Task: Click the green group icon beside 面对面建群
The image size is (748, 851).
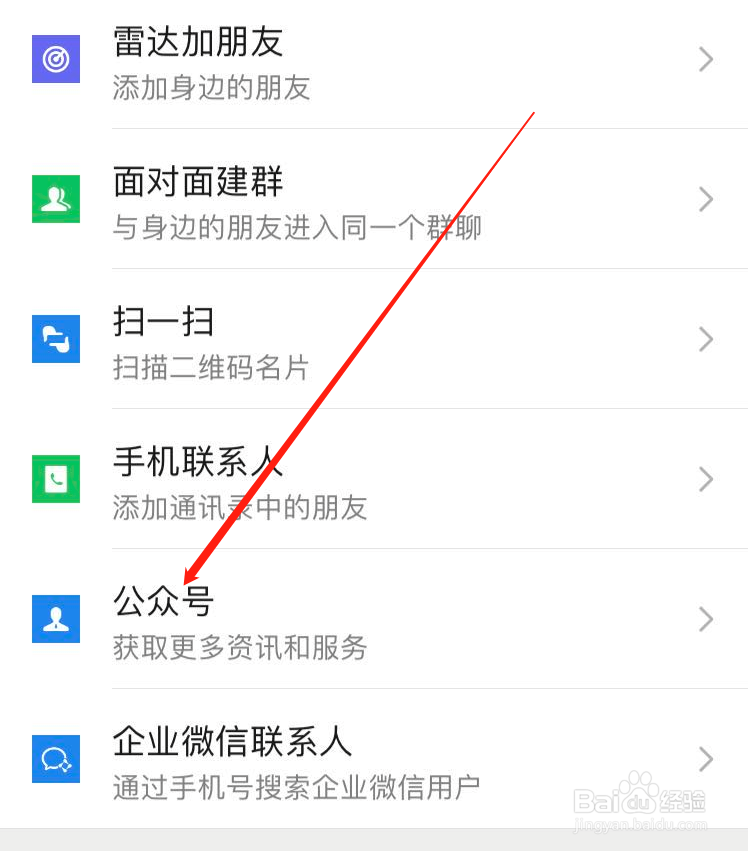Action: (x=55, y=199)
